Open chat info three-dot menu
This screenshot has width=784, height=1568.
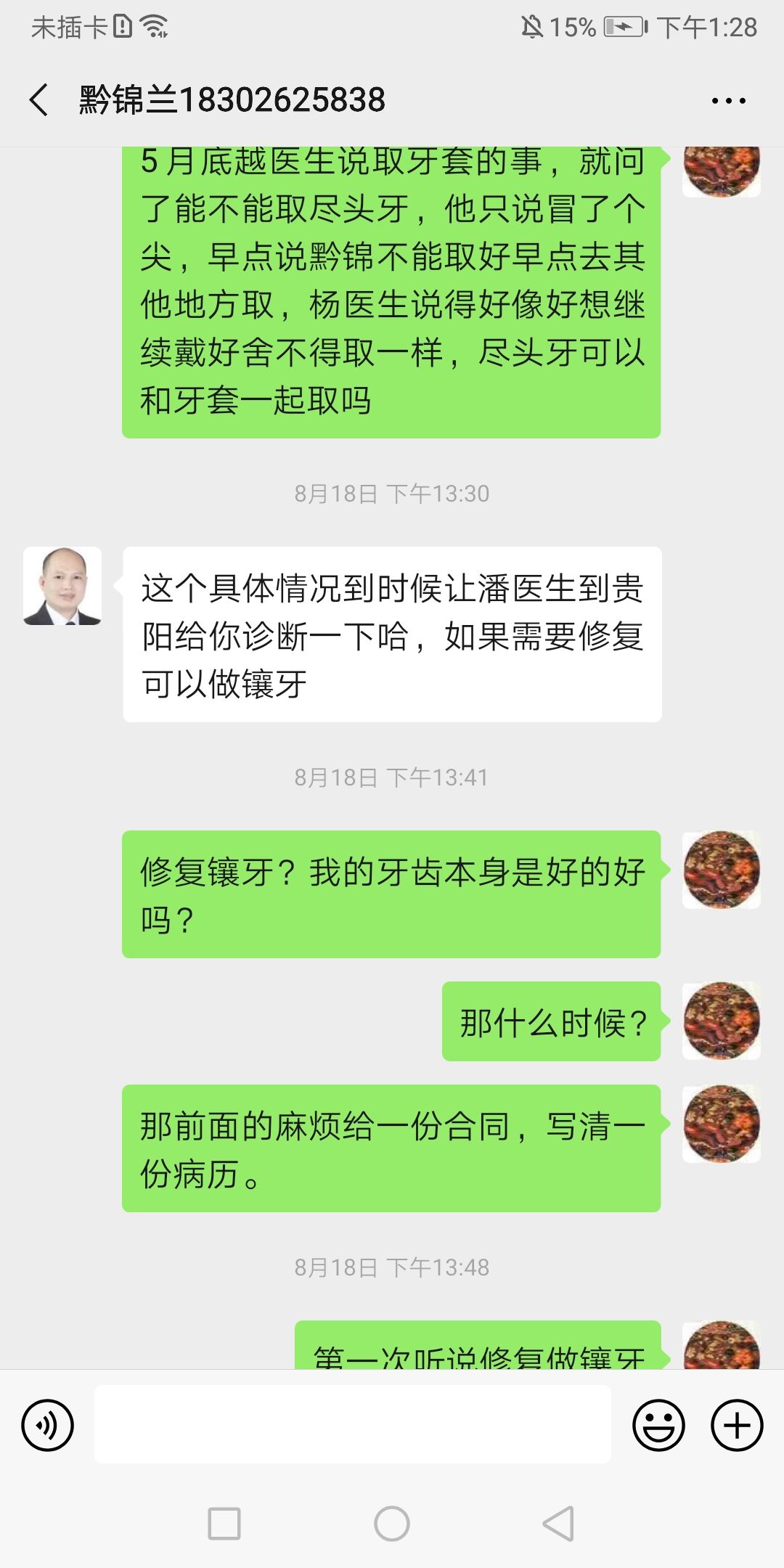[728, 101]
